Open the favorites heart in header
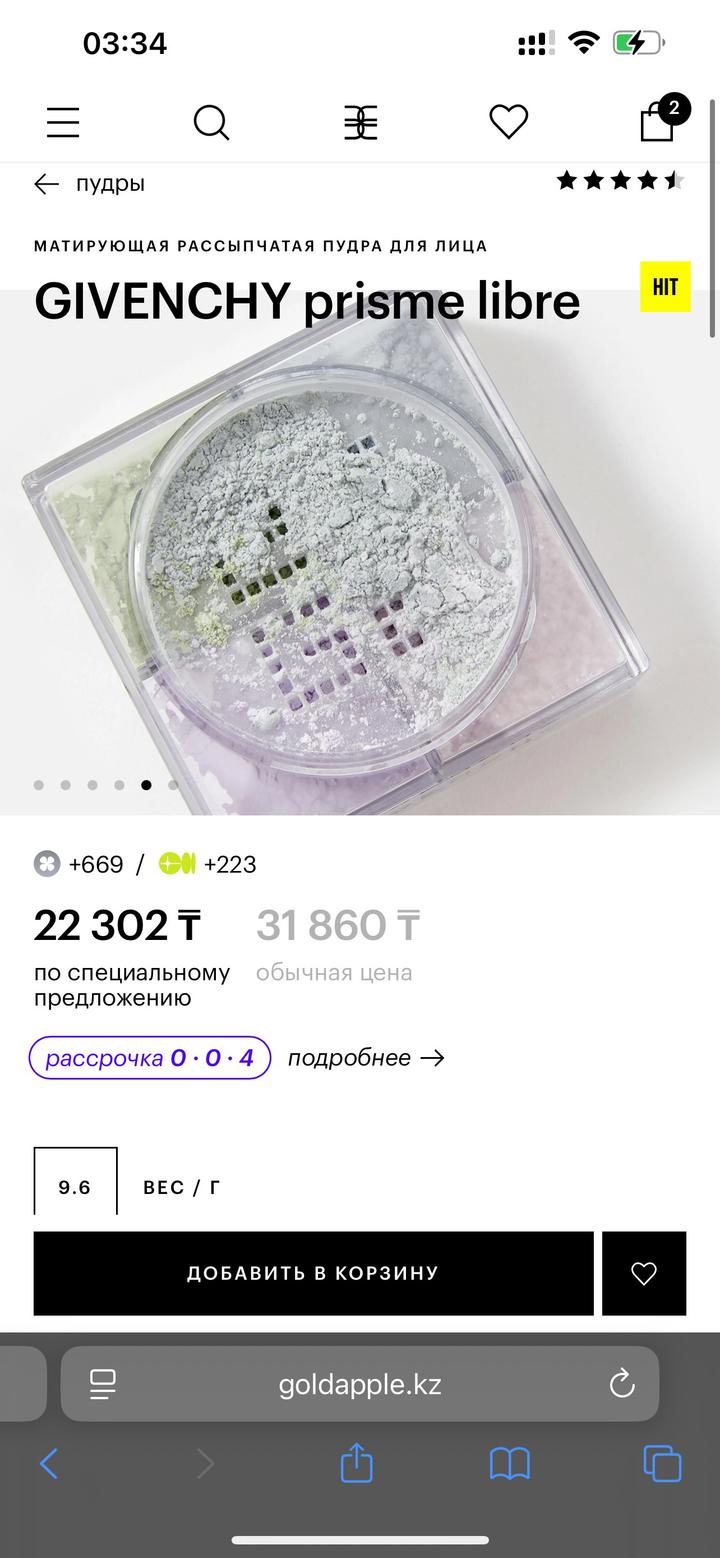Image resolution: width=720 pixels, height=1558 pixels. [508, 122]
